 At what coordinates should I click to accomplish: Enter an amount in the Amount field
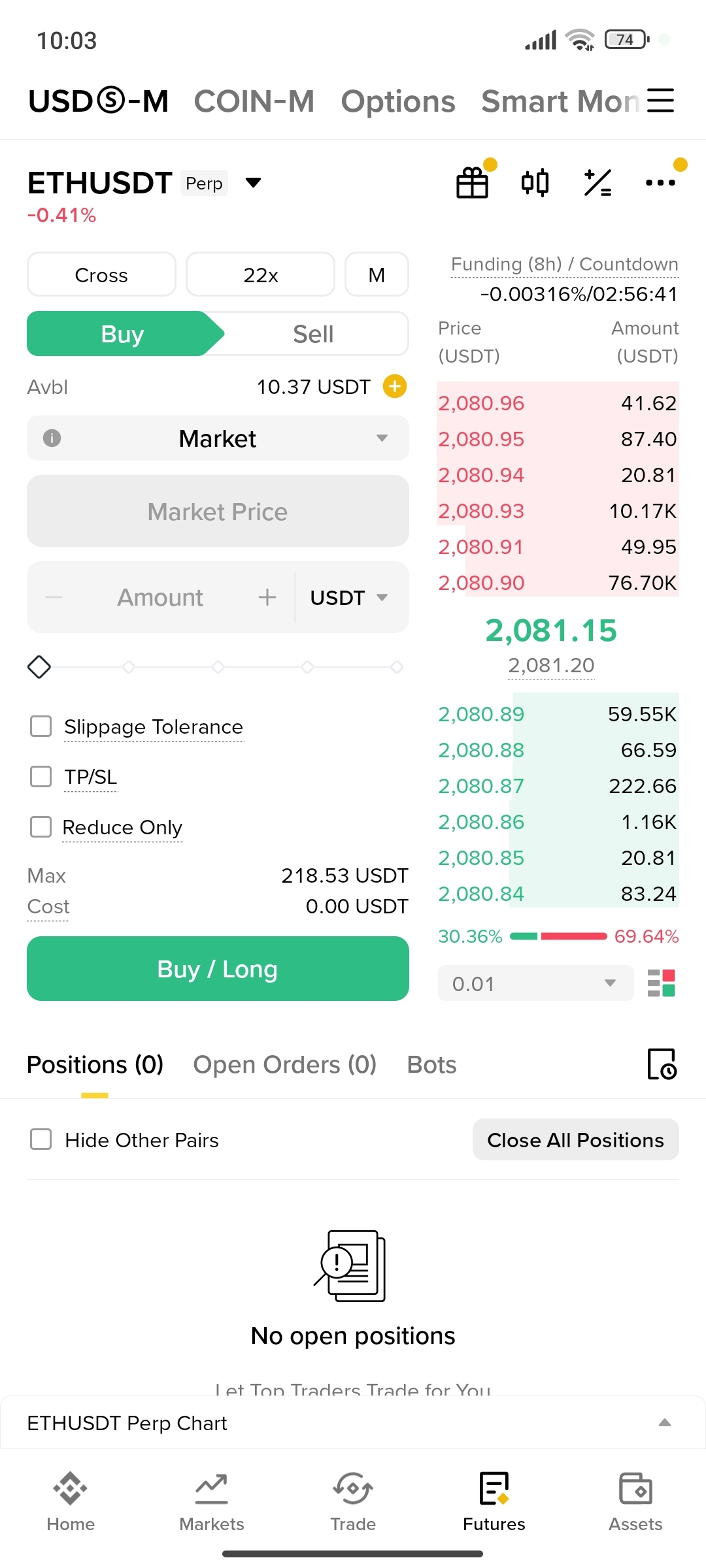160,598
